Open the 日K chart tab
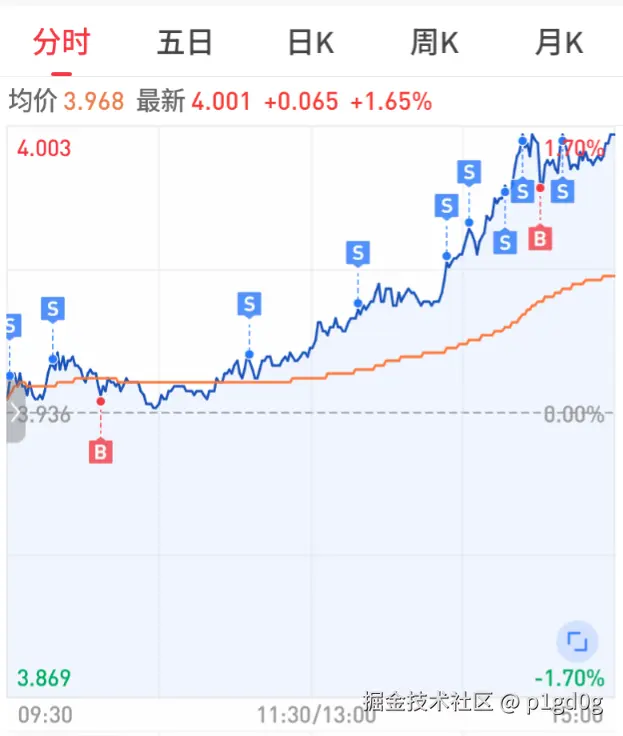Image resolution: width=623 pixels, height=736 pixels. 310,43
